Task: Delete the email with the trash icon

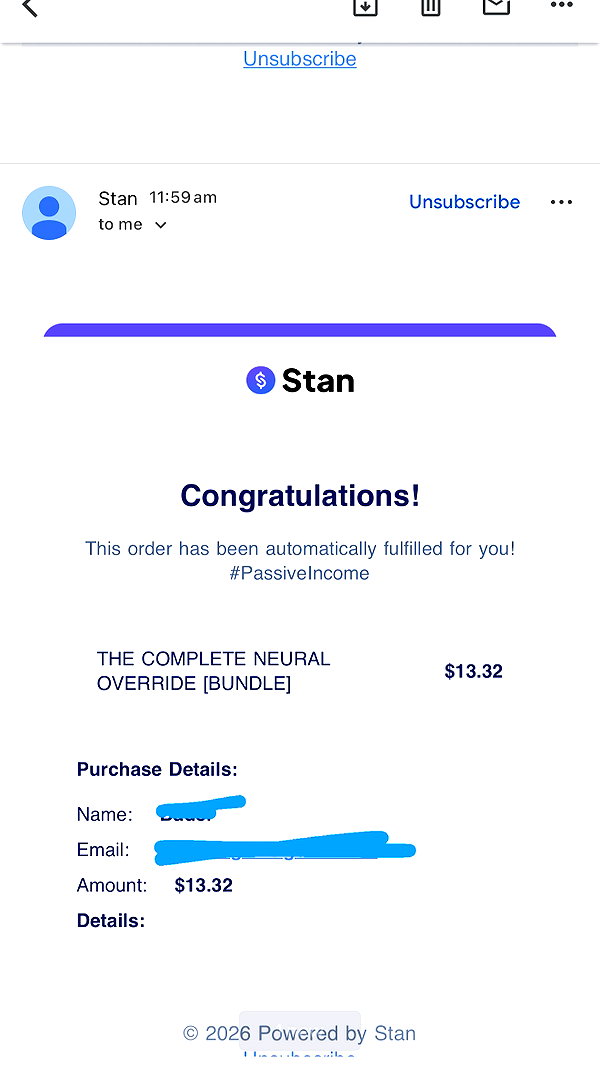Action: 430,6
